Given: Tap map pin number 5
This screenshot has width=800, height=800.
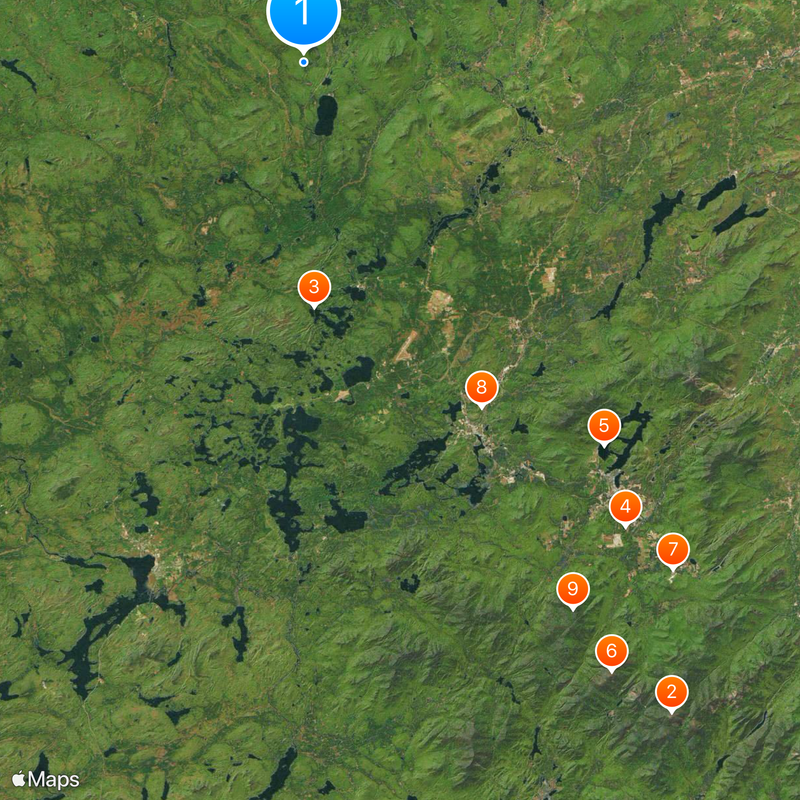Looking at the screenshot, I should (604, 426).
